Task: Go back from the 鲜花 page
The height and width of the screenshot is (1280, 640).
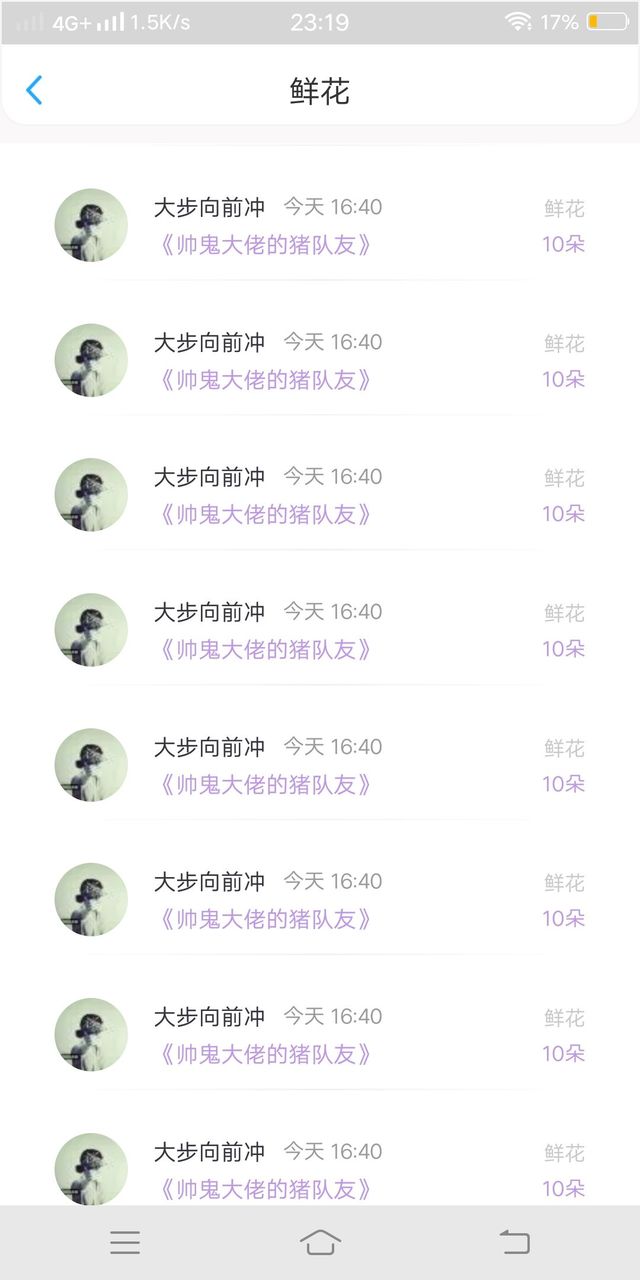Action: point(35,91)
